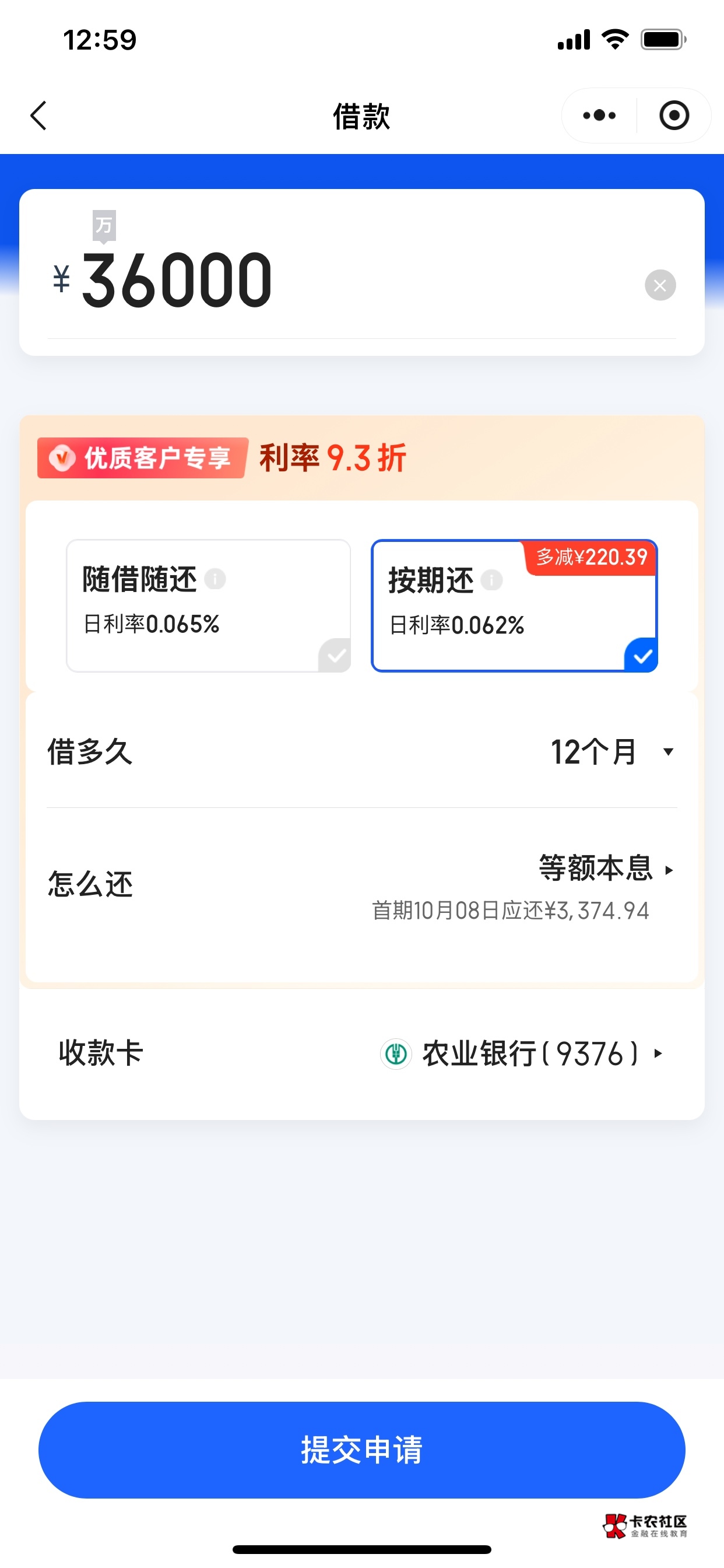Select the 随借随还 repayment option
Screen dimensions: 724x1568
pyautogui.click(x=208, y=605)
